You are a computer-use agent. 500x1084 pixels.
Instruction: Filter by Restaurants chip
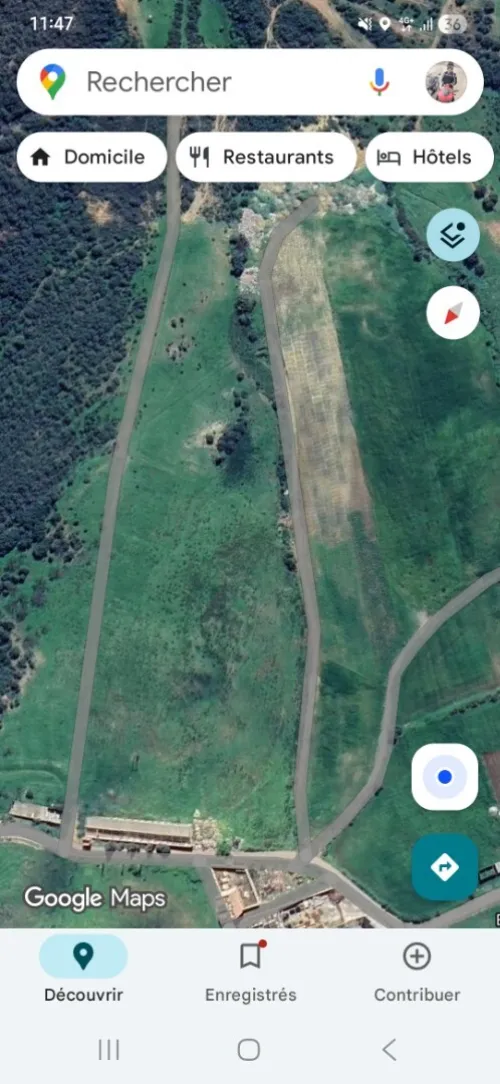coord(266,157)
